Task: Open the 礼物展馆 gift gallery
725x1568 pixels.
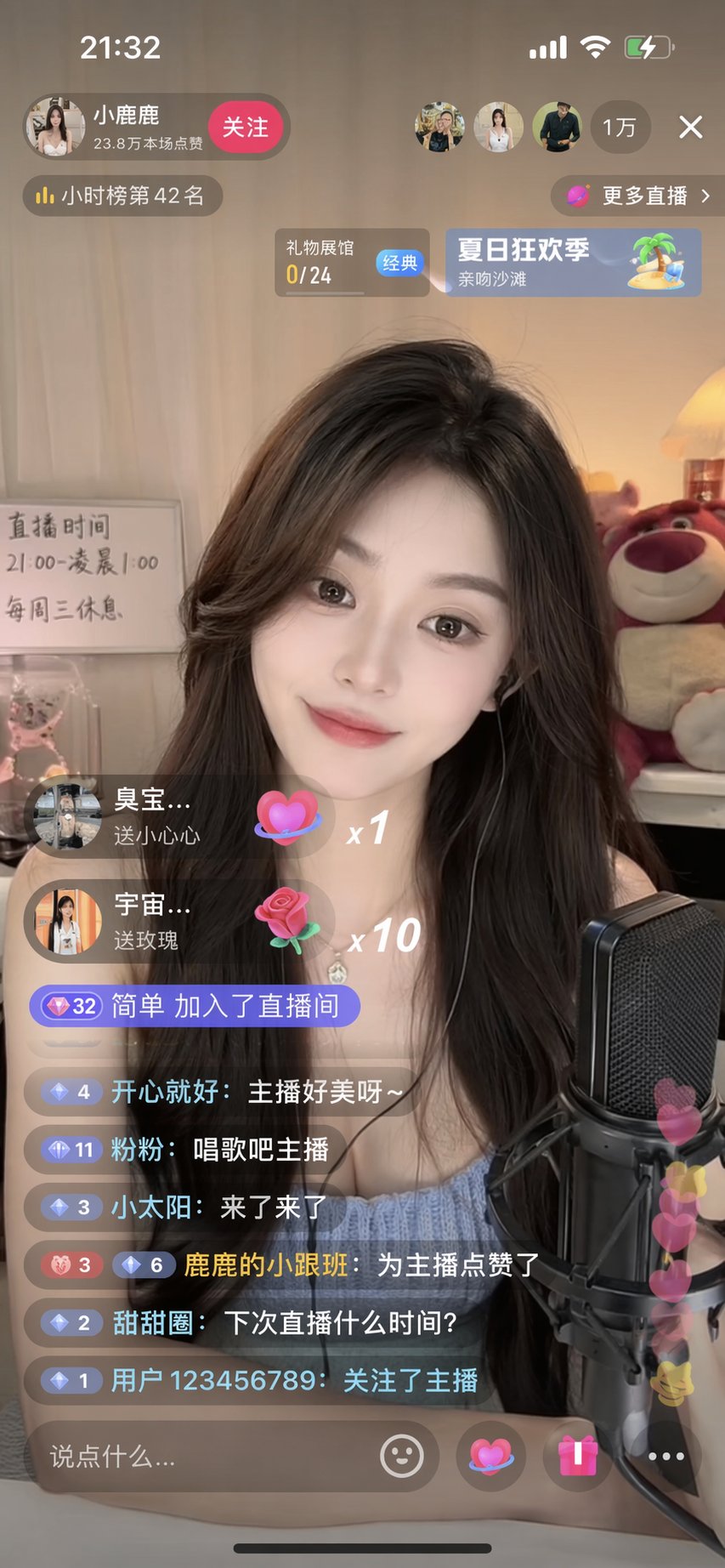Action: coord(351,262)
